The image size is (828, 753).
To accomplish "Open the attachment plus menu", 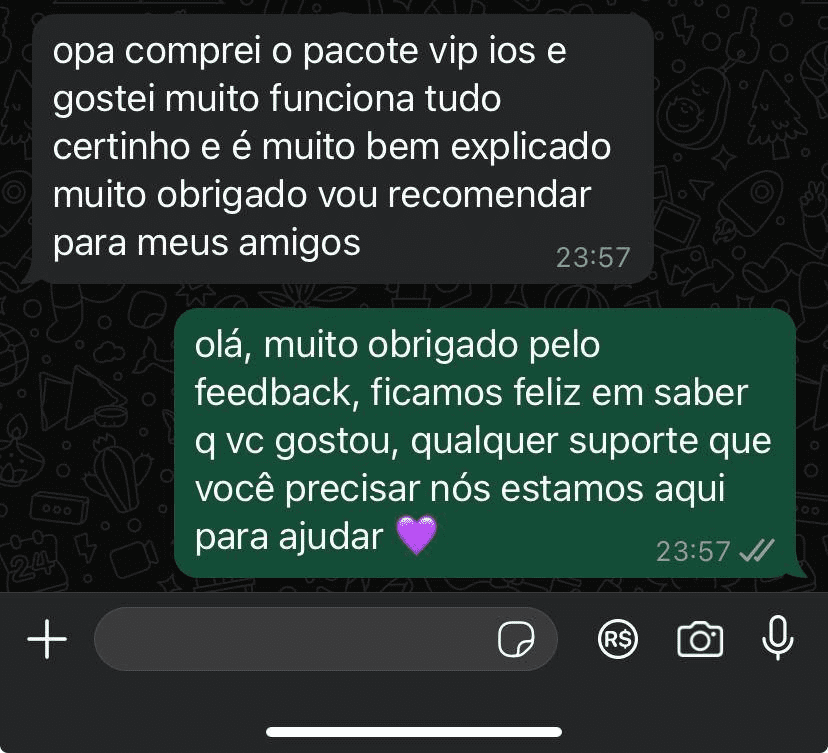I will [x=46, y=639].
